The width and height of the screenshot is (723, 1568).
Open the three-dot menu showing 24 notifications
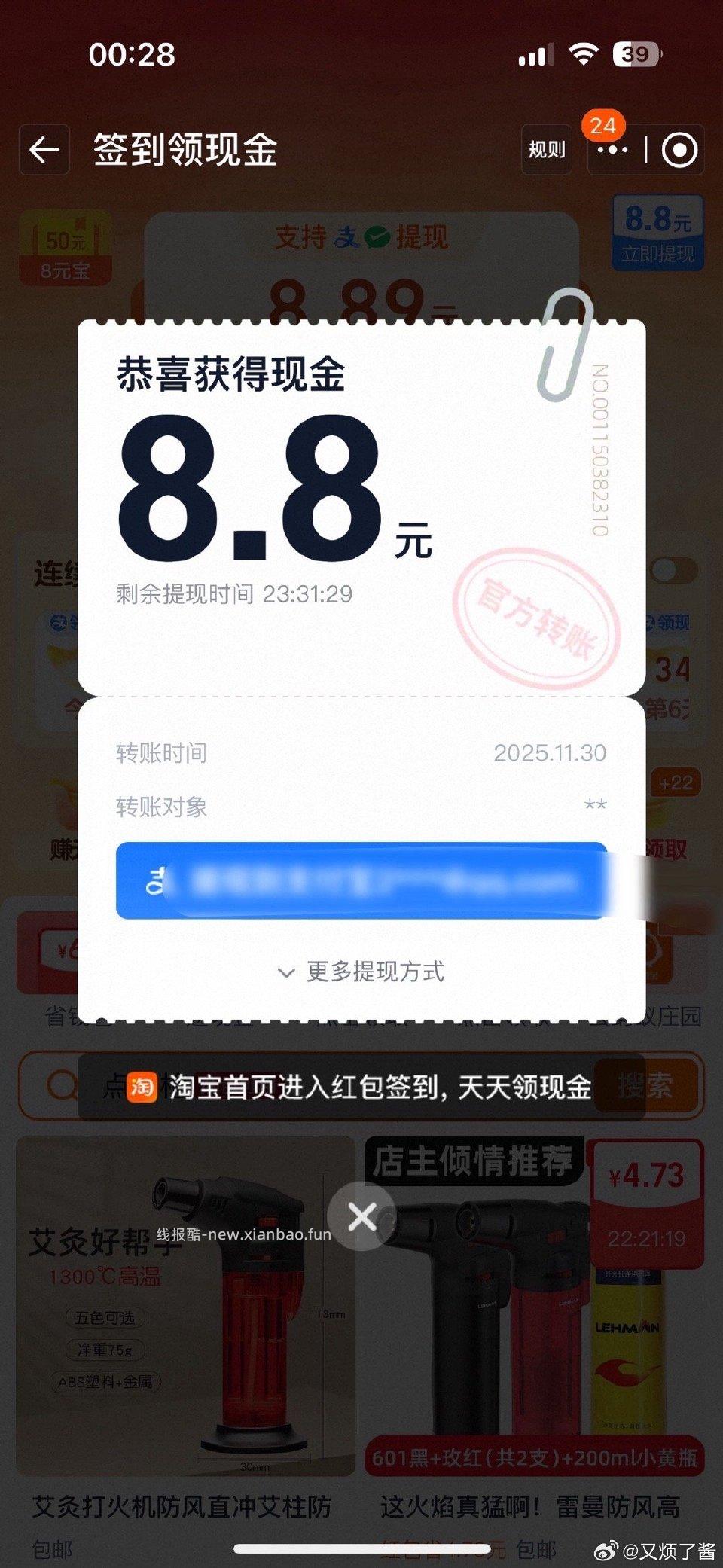(612, 148)
